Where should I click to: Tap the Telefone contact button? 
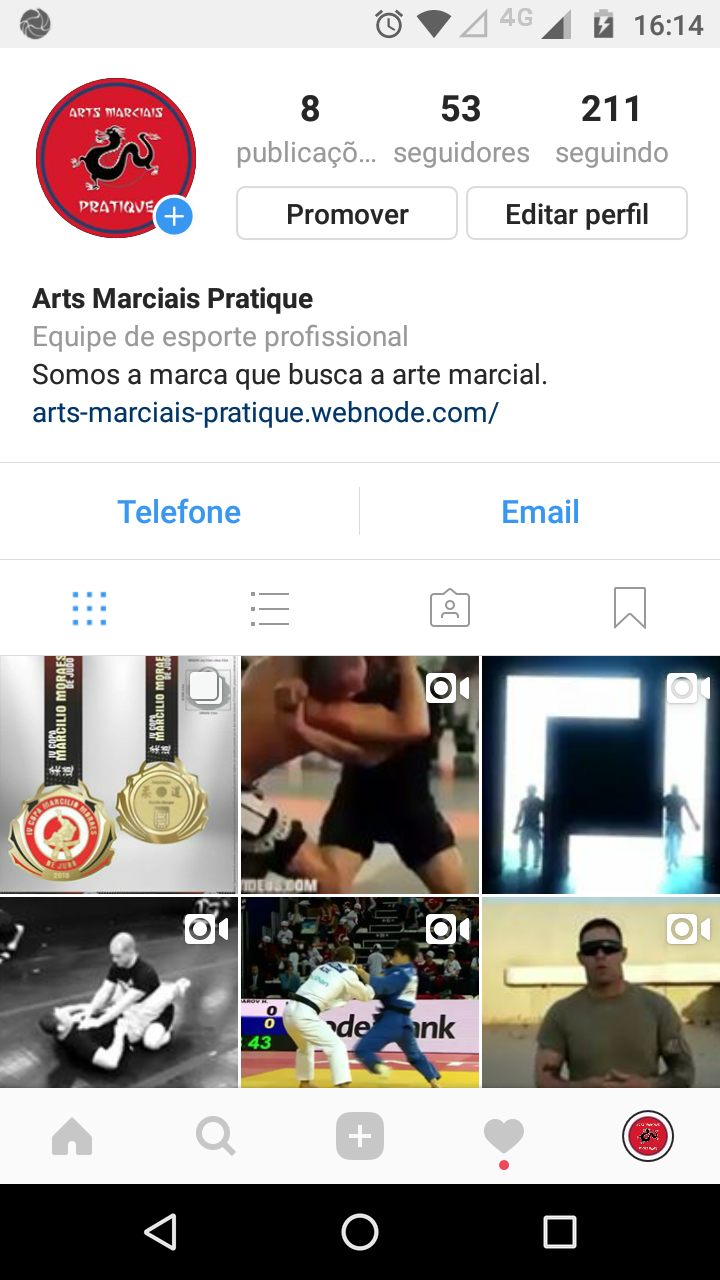(179, 512)
